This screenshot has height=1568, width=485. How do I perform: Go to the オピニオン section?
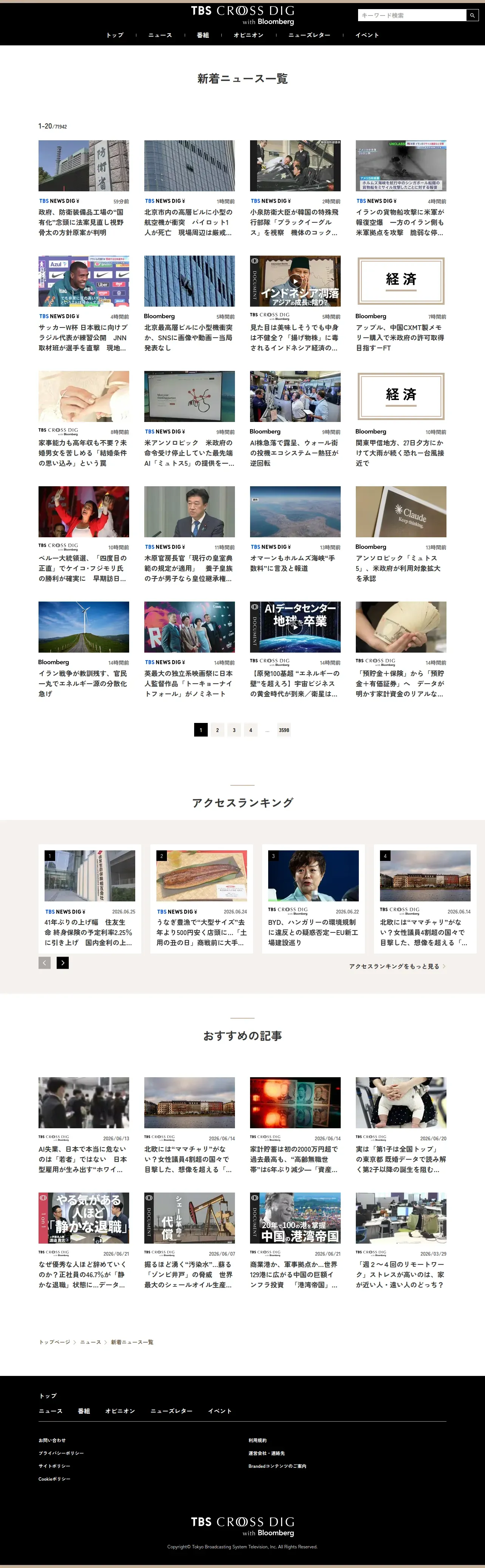(249, 35)
